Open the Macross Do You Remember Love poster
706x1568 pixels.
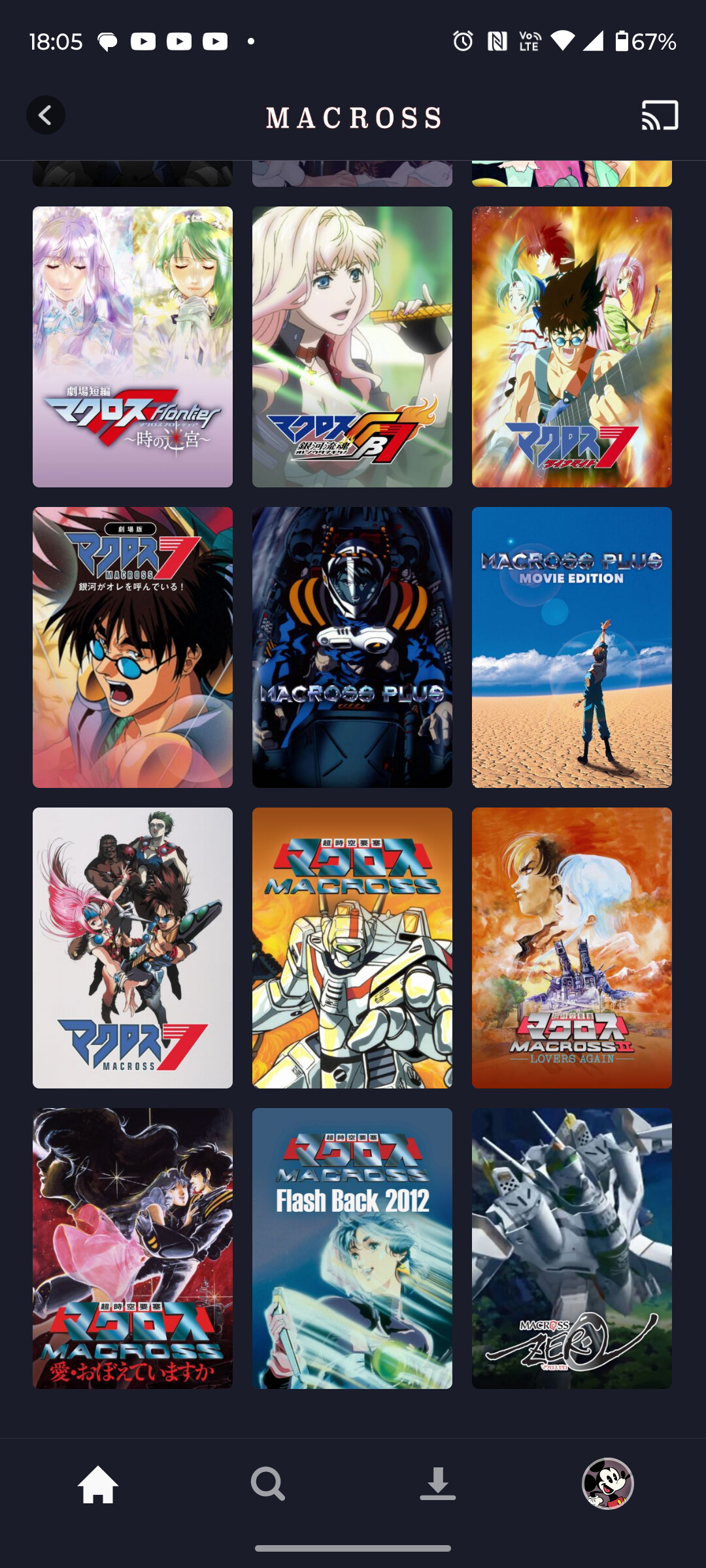coord(133,1249)
